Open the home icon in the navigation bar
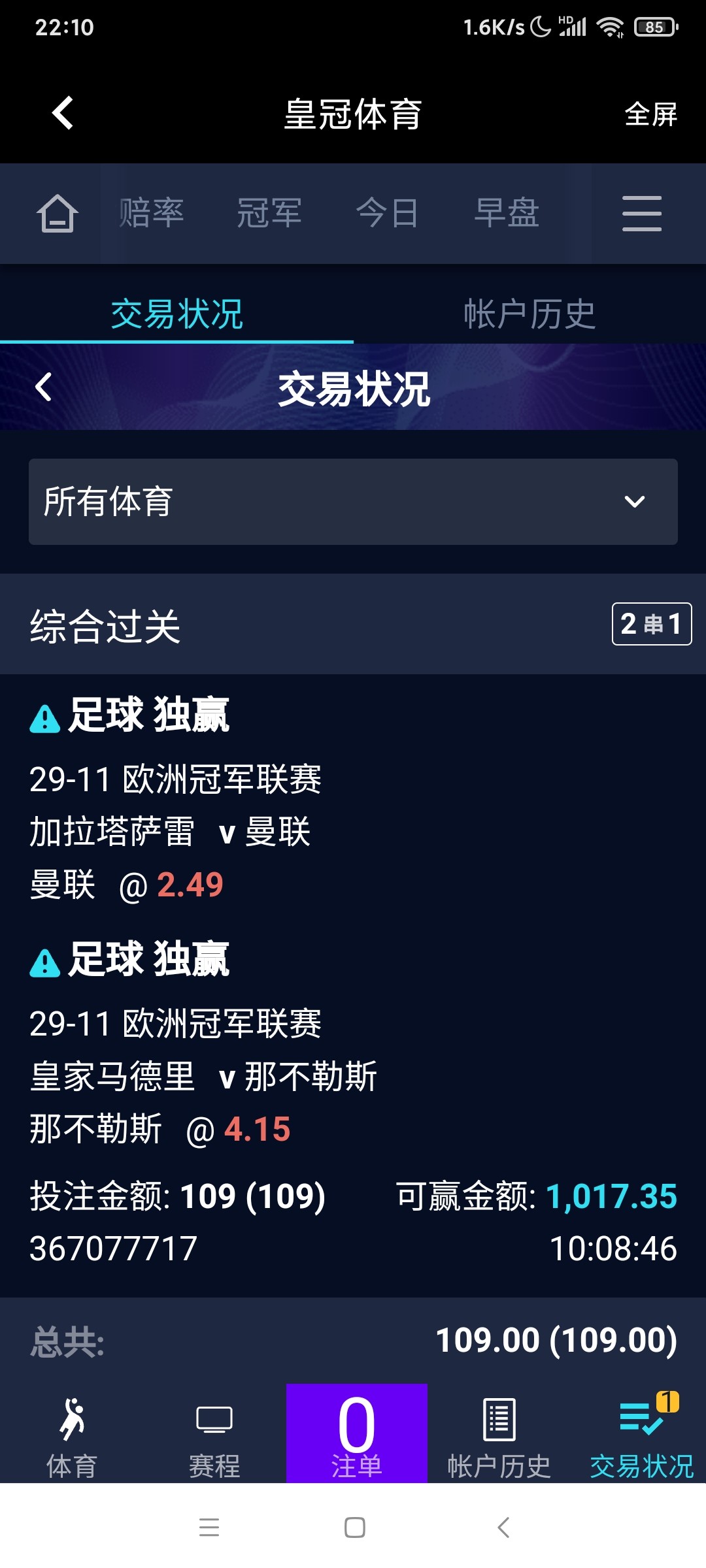706x1568 pixels. (x=58, y=214)
